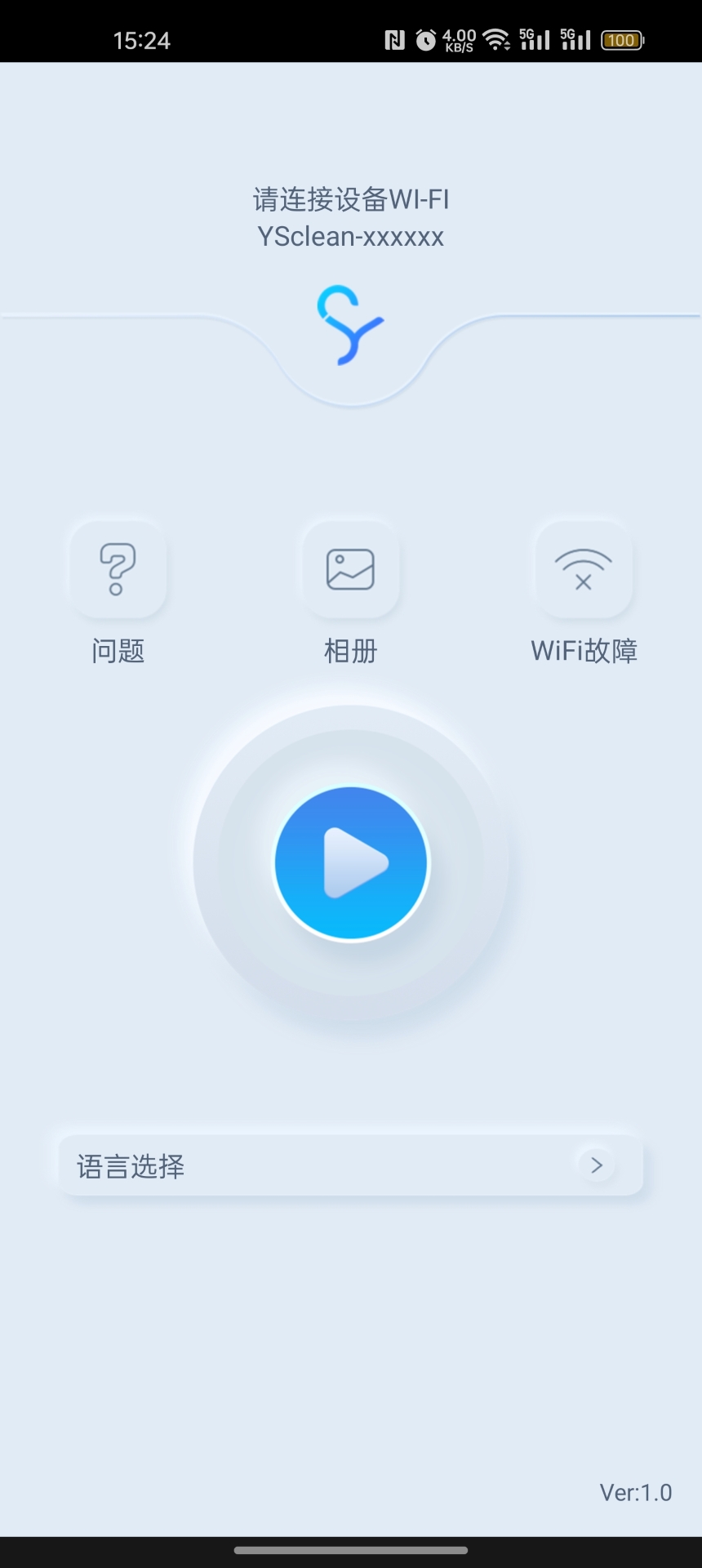
Task: Open the 相册 photo album icon
Action: click(x=350, y=570)
